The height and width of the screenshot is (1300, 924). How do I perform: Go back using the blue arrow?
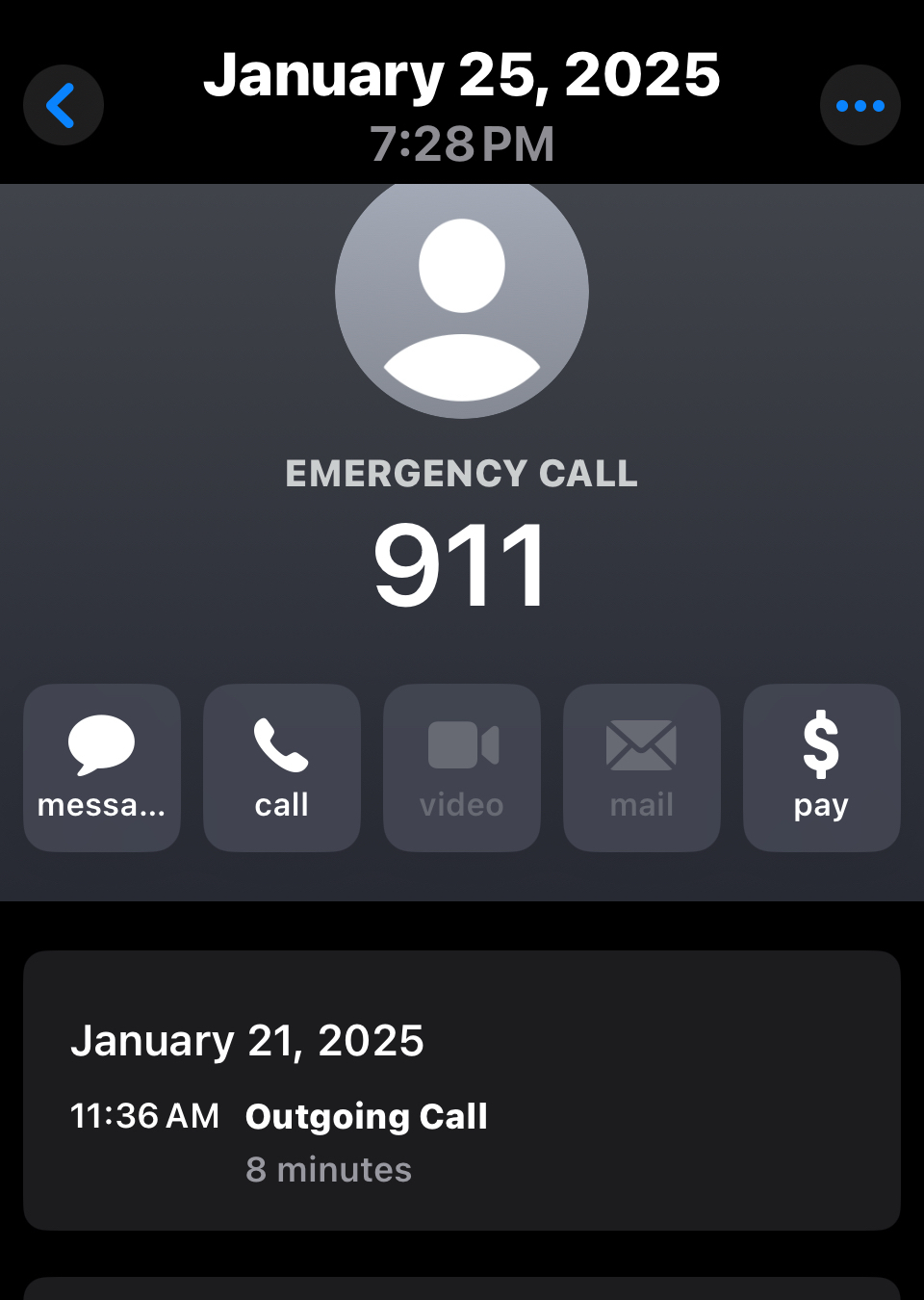tap(63, 105)
